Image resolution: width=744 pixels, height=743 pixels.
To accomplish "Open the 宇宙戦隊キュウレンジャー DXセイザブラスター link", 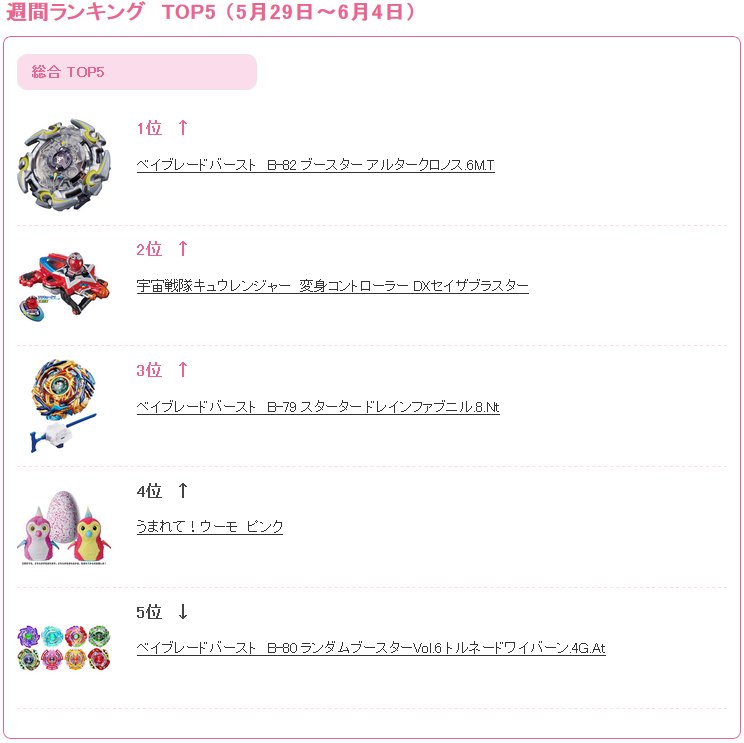I will [332, 286].
